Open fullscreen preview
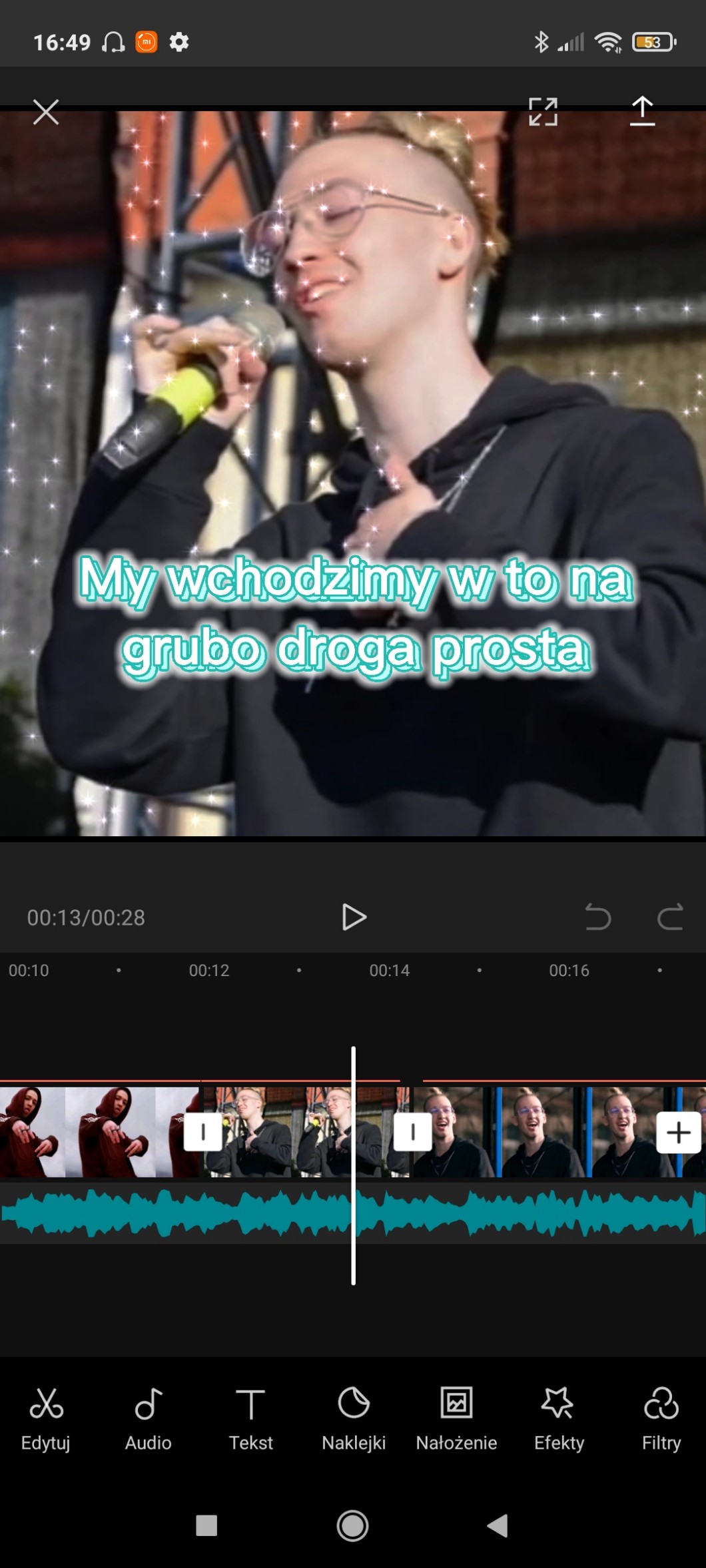This screenshot has height=1568, width=706. [543, 112]
